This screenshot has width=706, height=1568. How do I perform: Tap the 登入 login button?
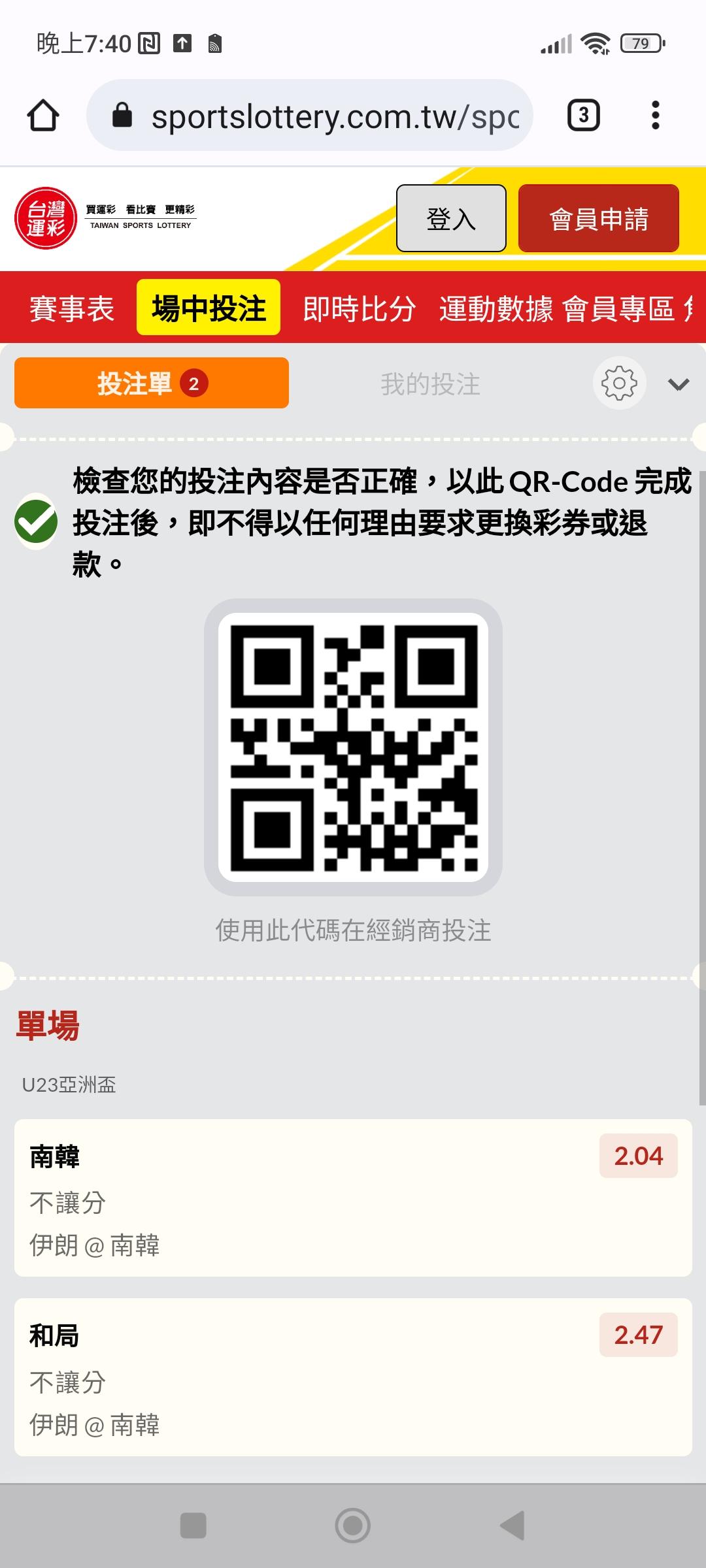click(451, 218)
